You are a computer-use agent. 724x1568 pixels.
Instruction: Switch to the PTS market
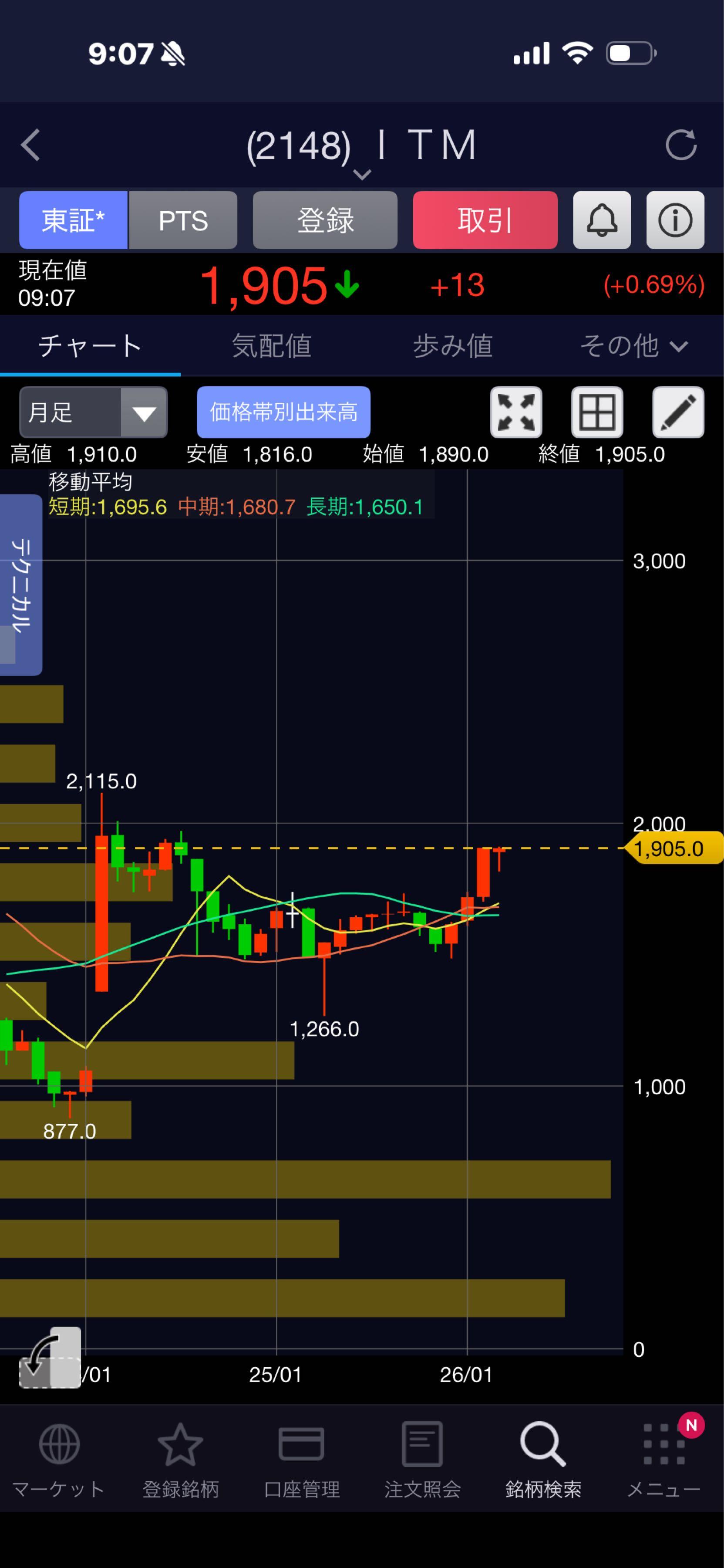point(183,220)
